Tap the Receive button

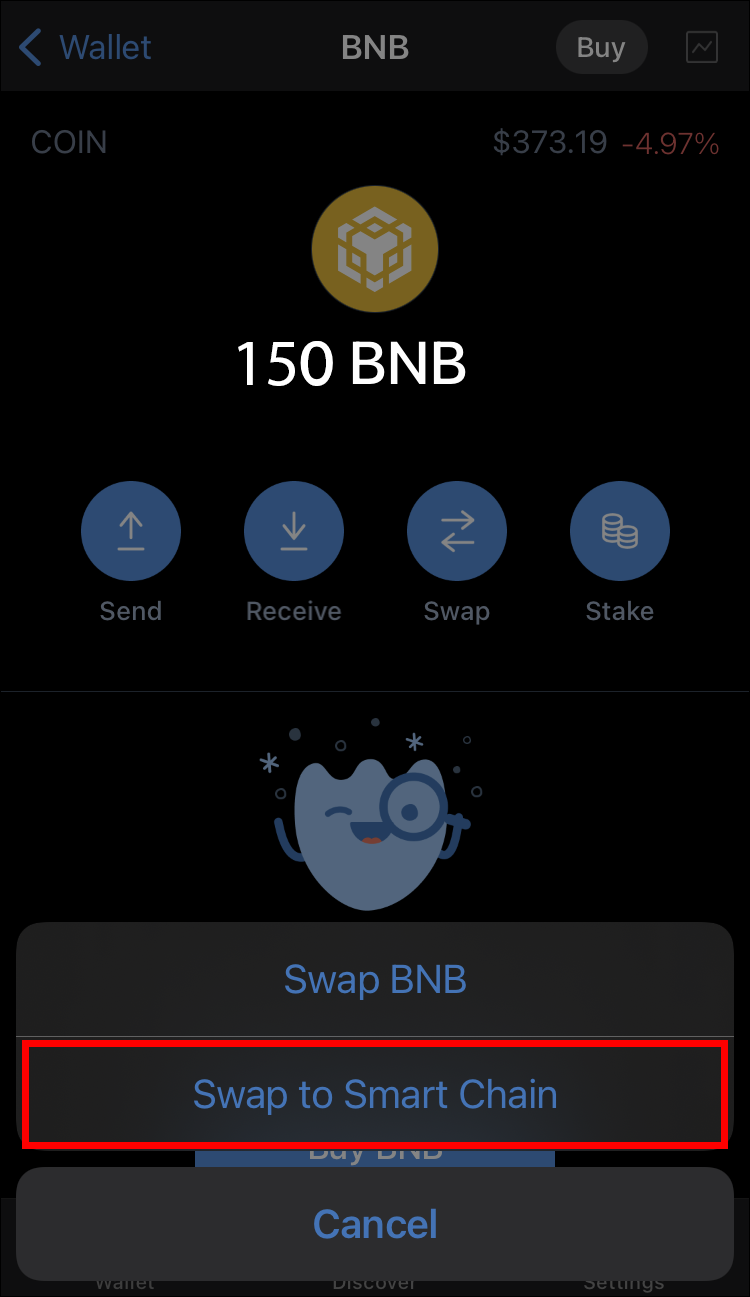tap(294, 532)
